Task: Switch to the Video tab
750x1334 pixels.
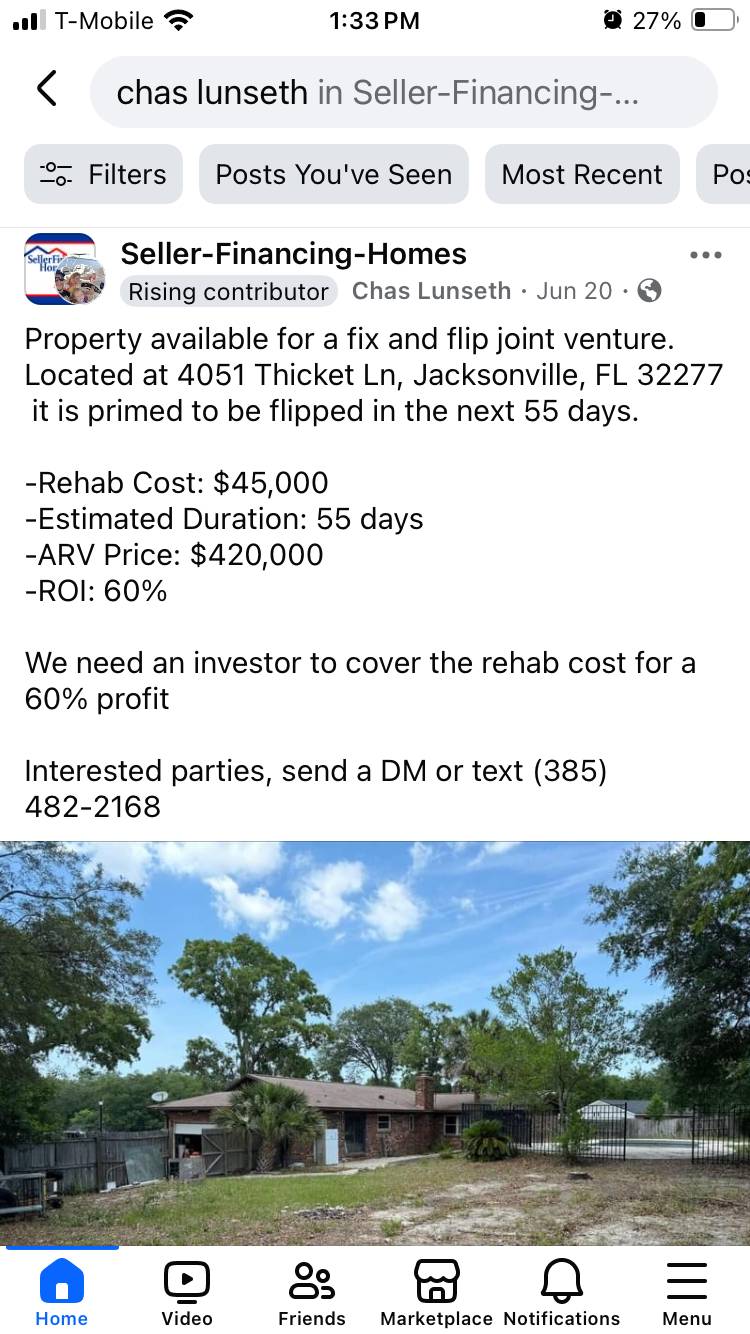Action: pyautogui.click(x=187, y=1292)
